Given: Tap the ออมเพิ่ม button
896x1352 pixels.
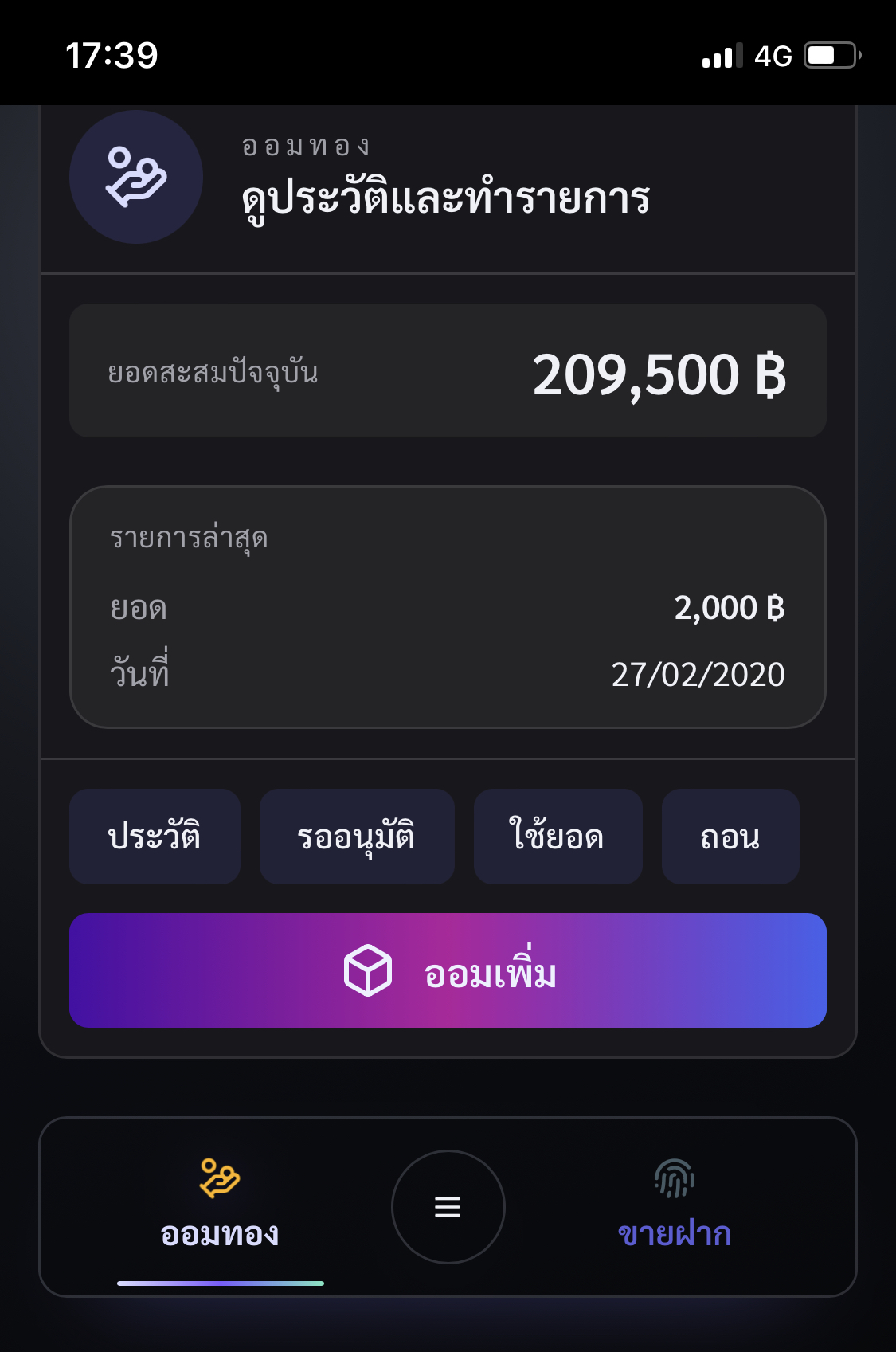Looking at the screenshot, I should (448, 970).
